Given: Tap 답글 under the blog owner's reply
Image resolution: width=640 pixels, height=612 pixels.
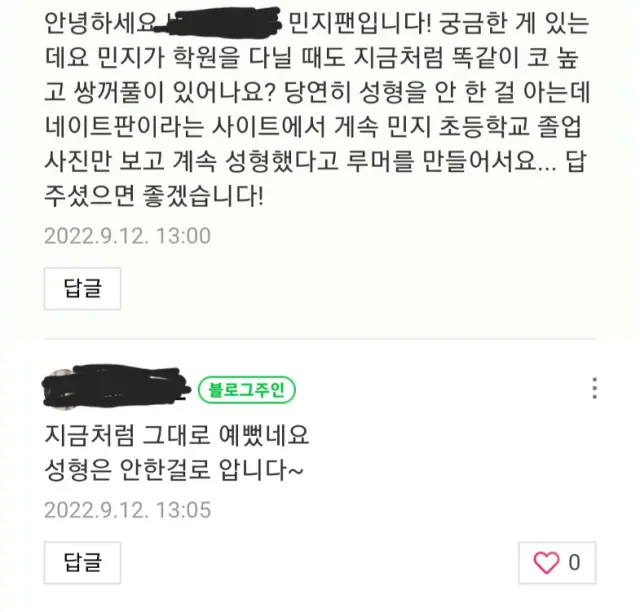Looking at the screenshot, I should click(x=82, y=563).
